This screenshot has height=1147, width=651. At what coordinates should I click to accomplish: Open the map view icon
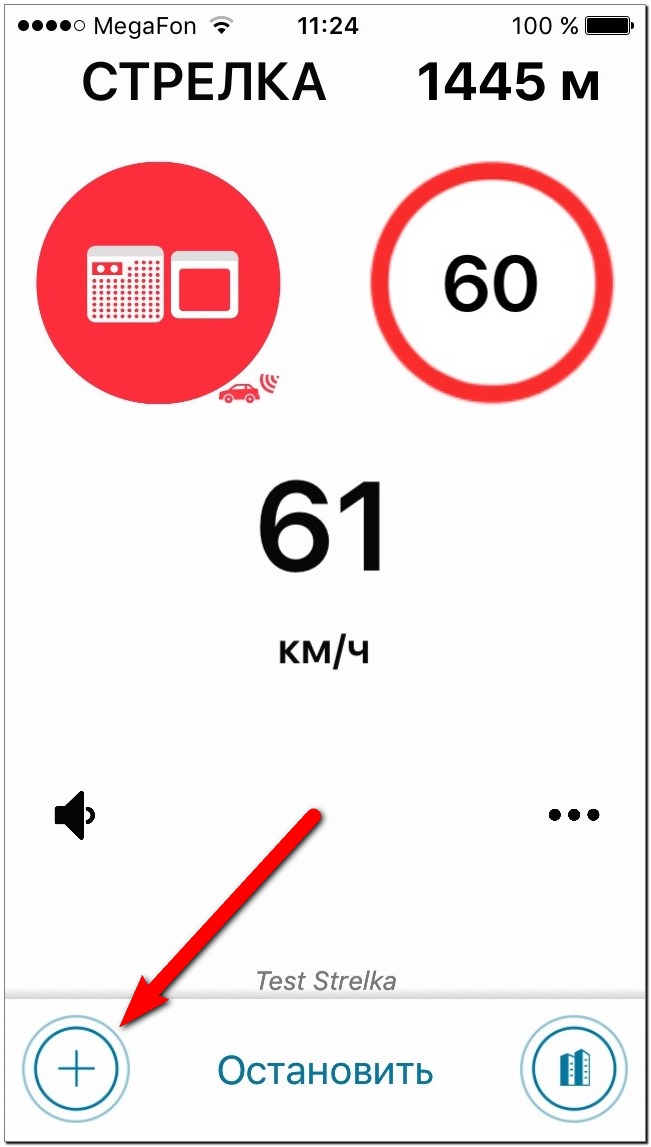click(573, 1069)
